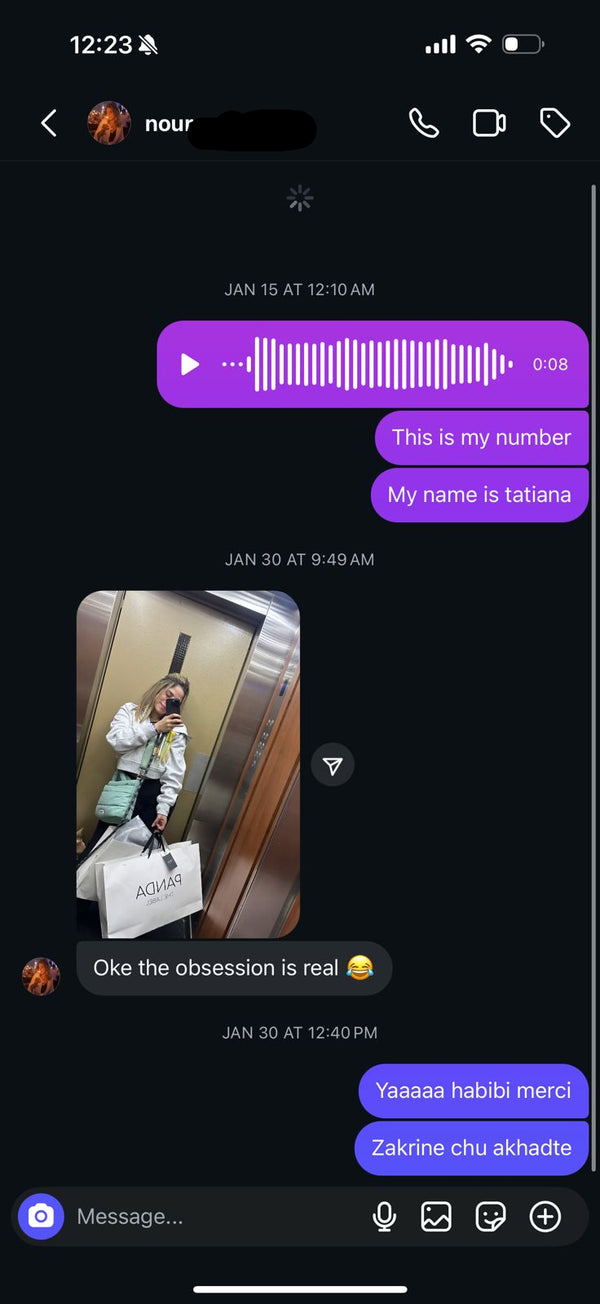Open the sticker picker
The image size is (600, 1304).
point(490,1216)
